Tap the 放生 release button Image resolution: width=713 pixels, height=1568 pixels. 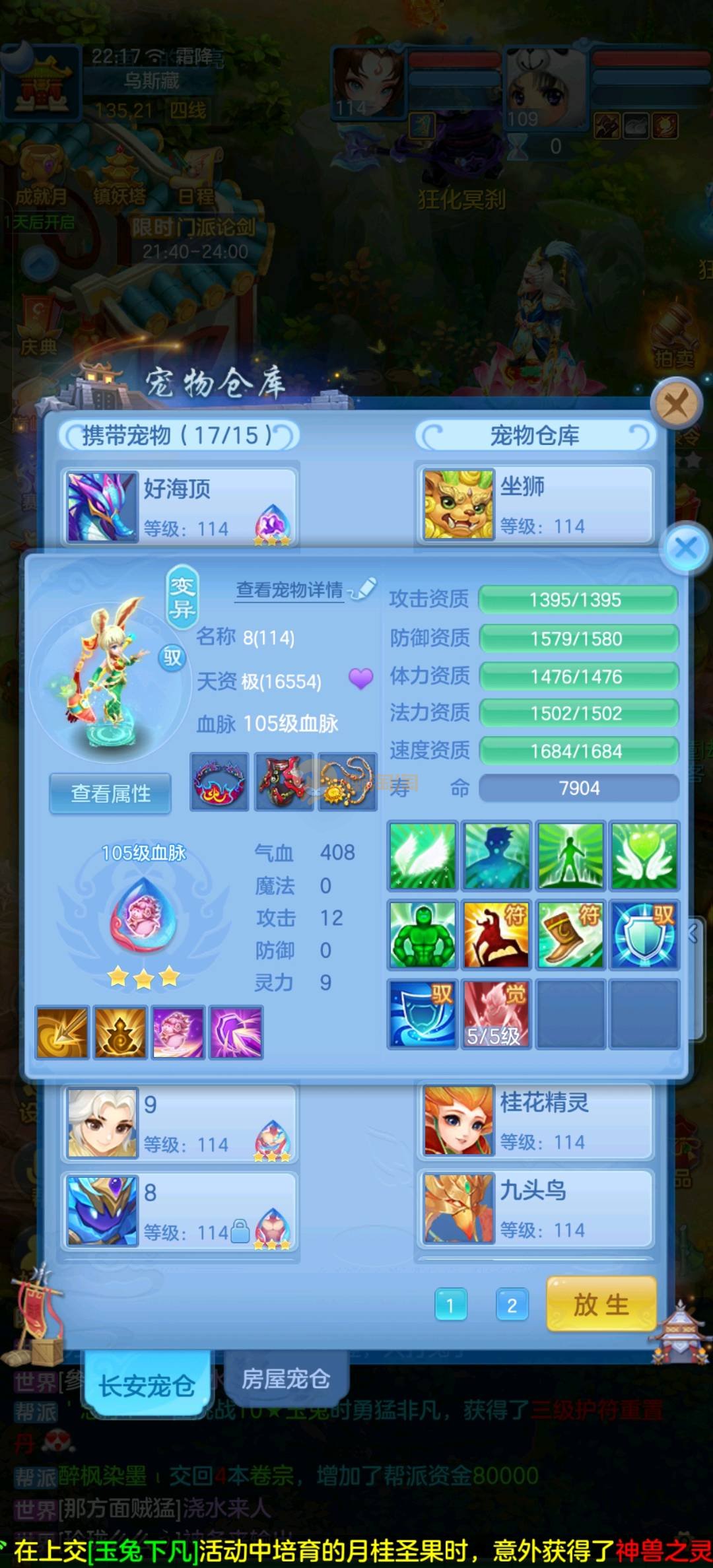(x=601, y=1305)
